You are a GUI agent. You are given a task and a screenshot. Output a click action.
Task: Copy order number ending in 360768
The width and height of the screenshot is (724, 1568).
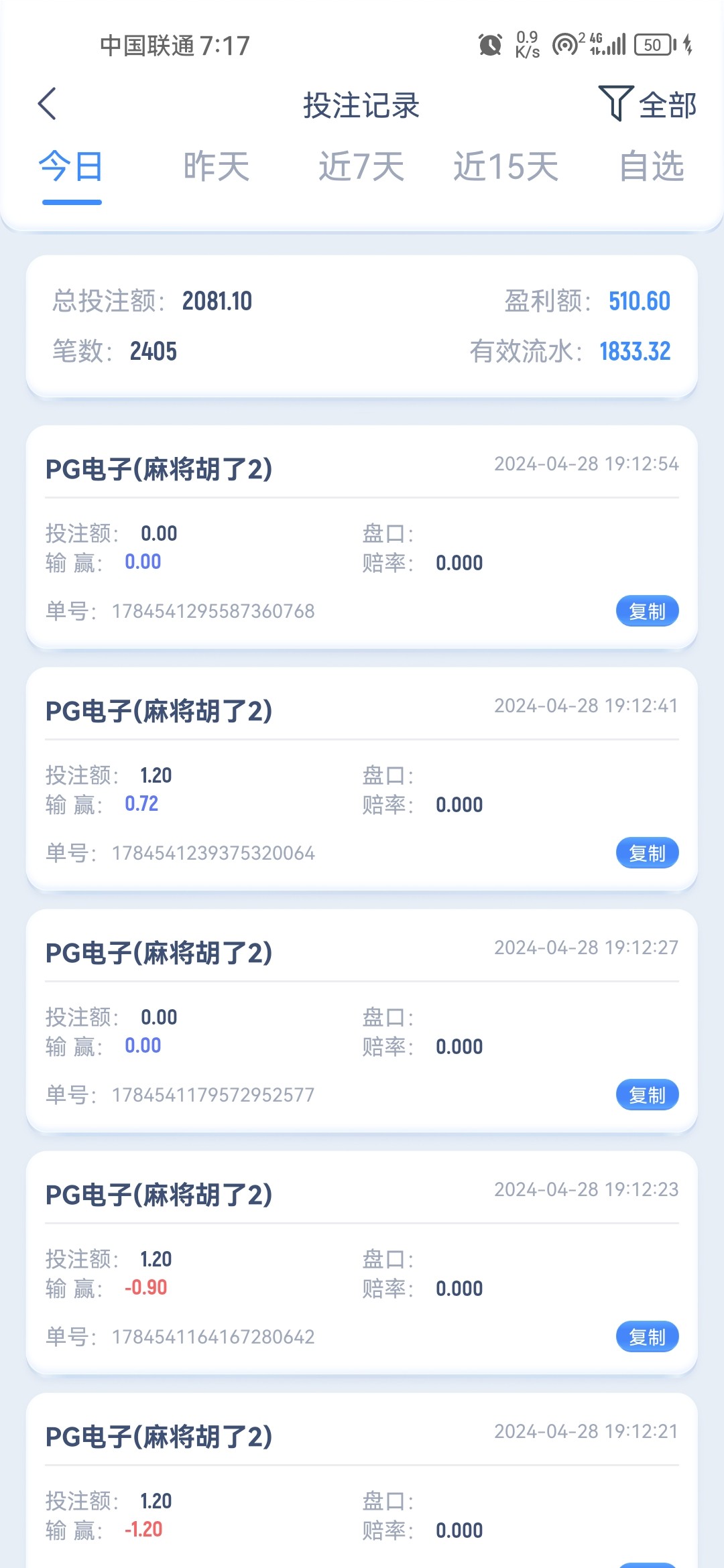(x=648, y=611)
